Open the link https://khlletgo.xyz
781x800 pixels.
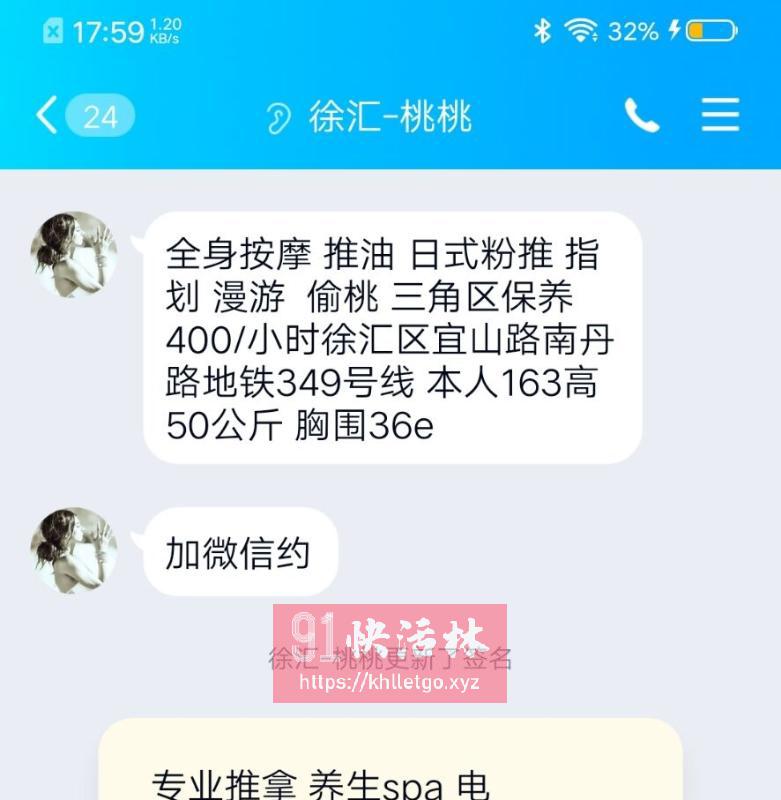390,685
